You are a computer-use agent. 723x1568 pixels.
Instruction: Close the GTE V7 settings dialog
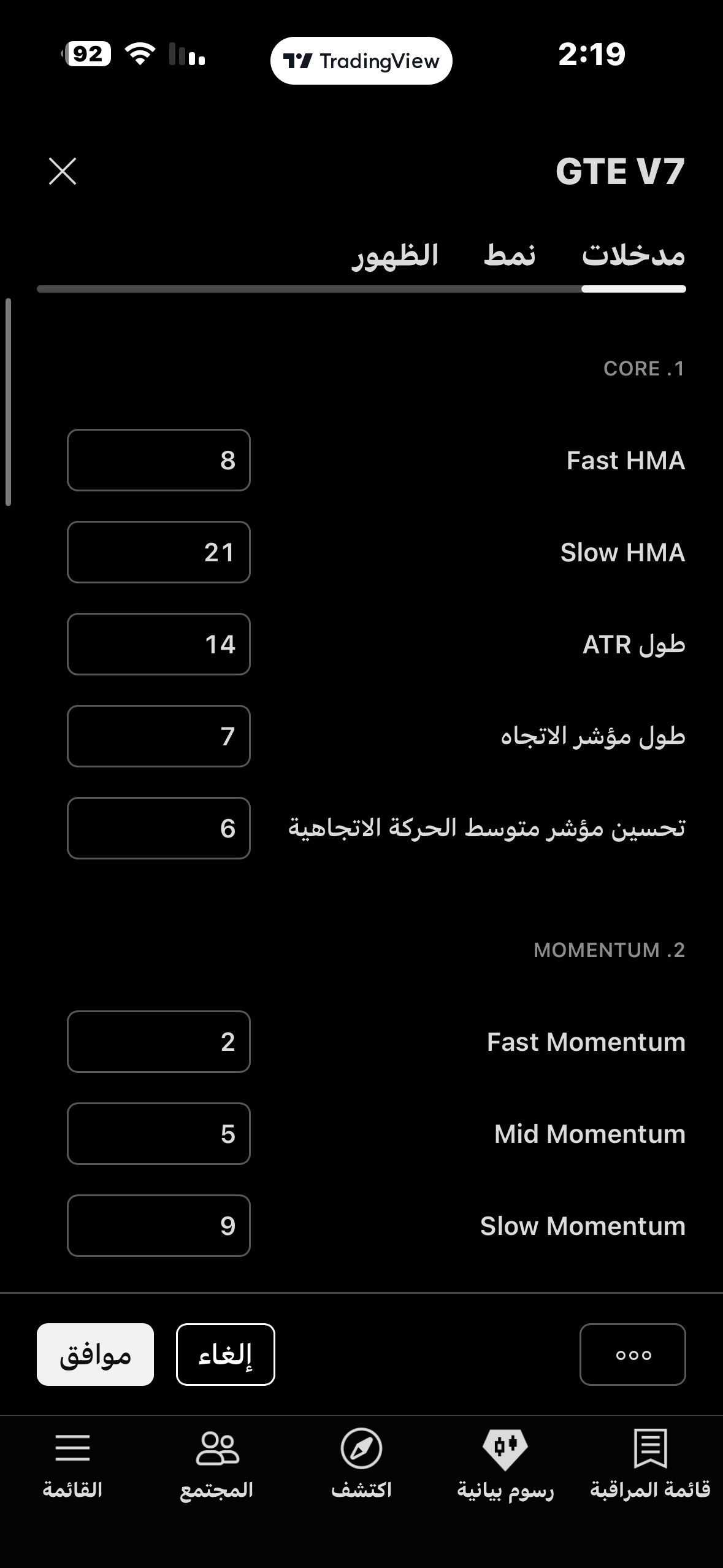click(x=63, y=171)
